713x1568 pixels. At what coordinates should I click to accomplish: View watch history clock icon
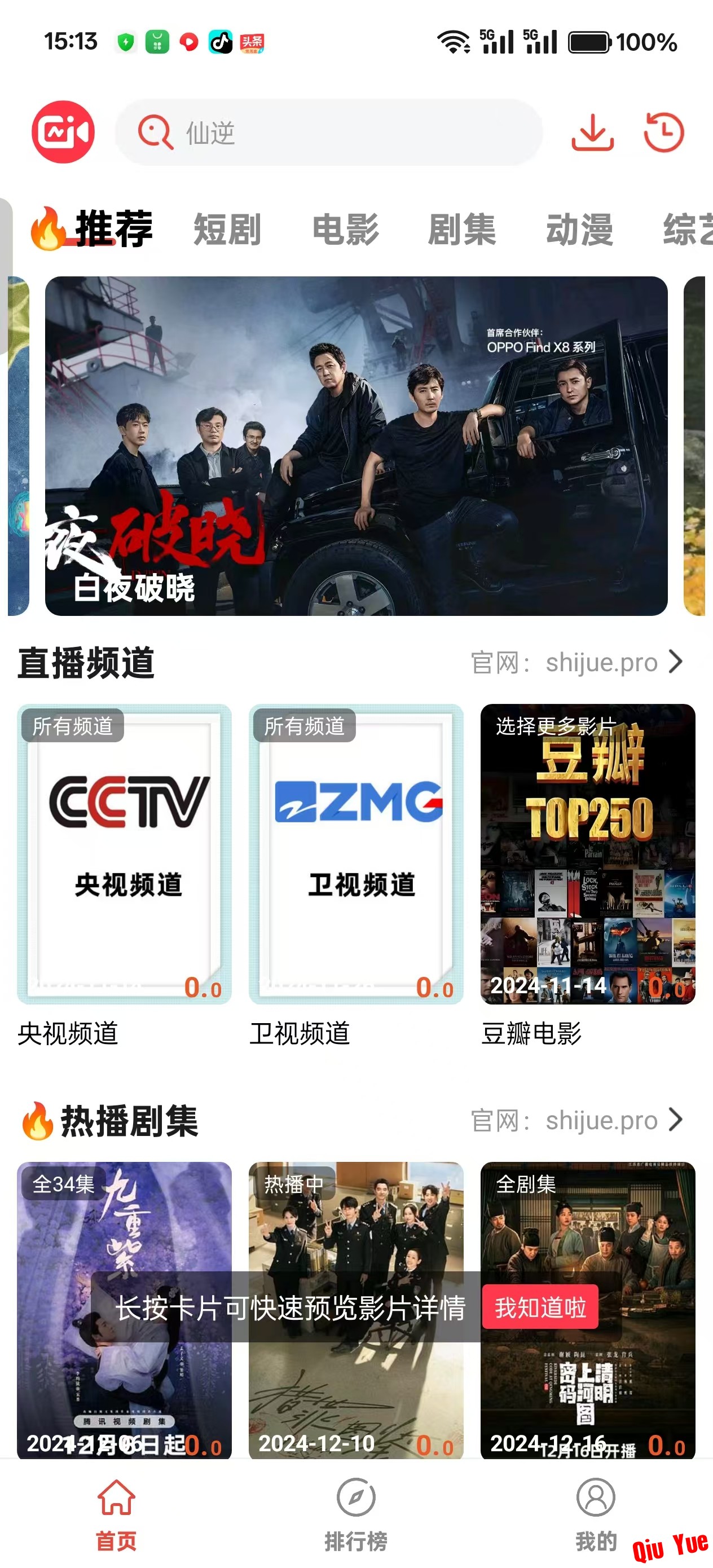(x=664, y=132)
